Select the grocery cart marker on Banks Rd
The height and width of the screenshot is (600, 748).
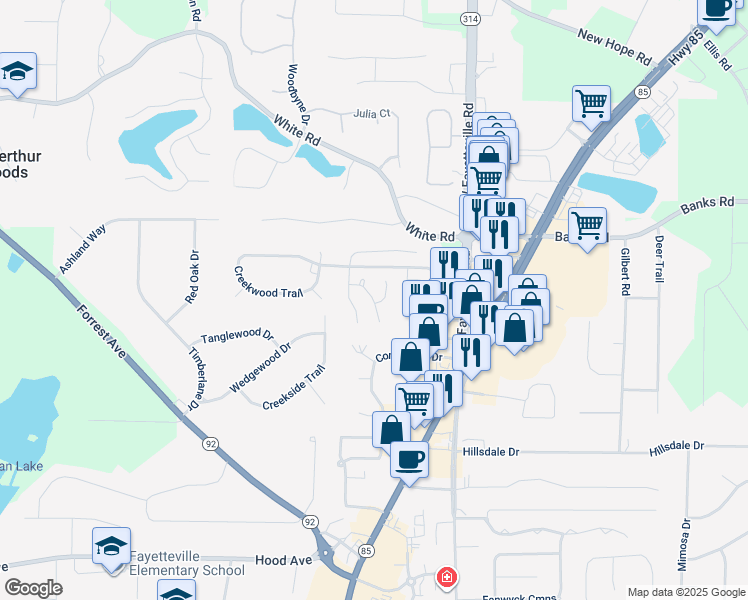(x=587, y=225)
